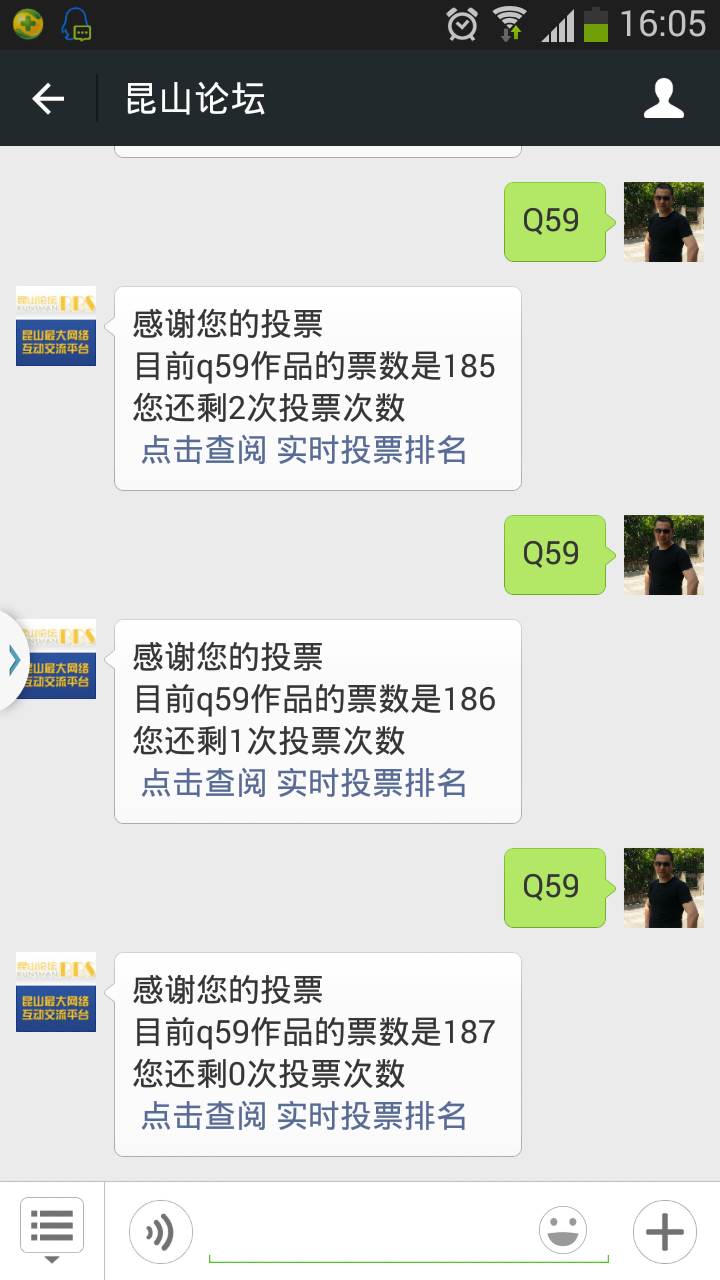Switch to voice input mode
The image size is (720, 1280).
click(160, 1232)
